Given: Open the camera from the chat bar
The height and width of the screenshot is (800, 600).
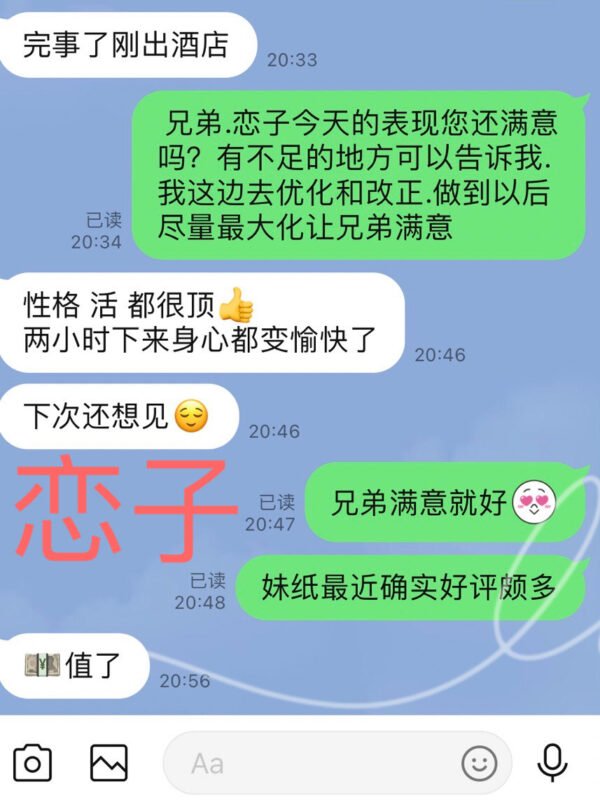Looking at the screenshot, I should coord(32,764).
